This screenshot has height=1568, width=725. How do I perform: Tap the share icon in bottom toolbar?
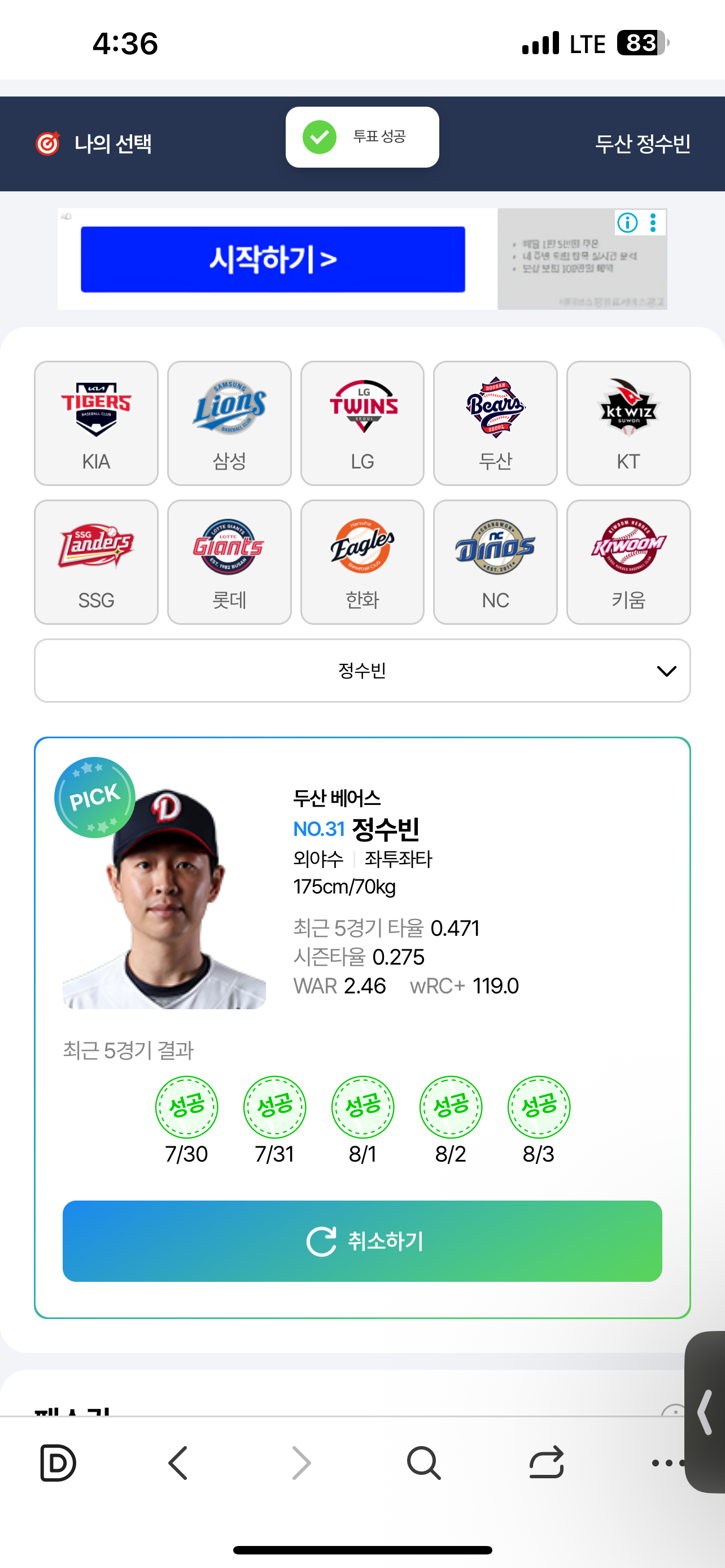click(x=546, y=1462)
